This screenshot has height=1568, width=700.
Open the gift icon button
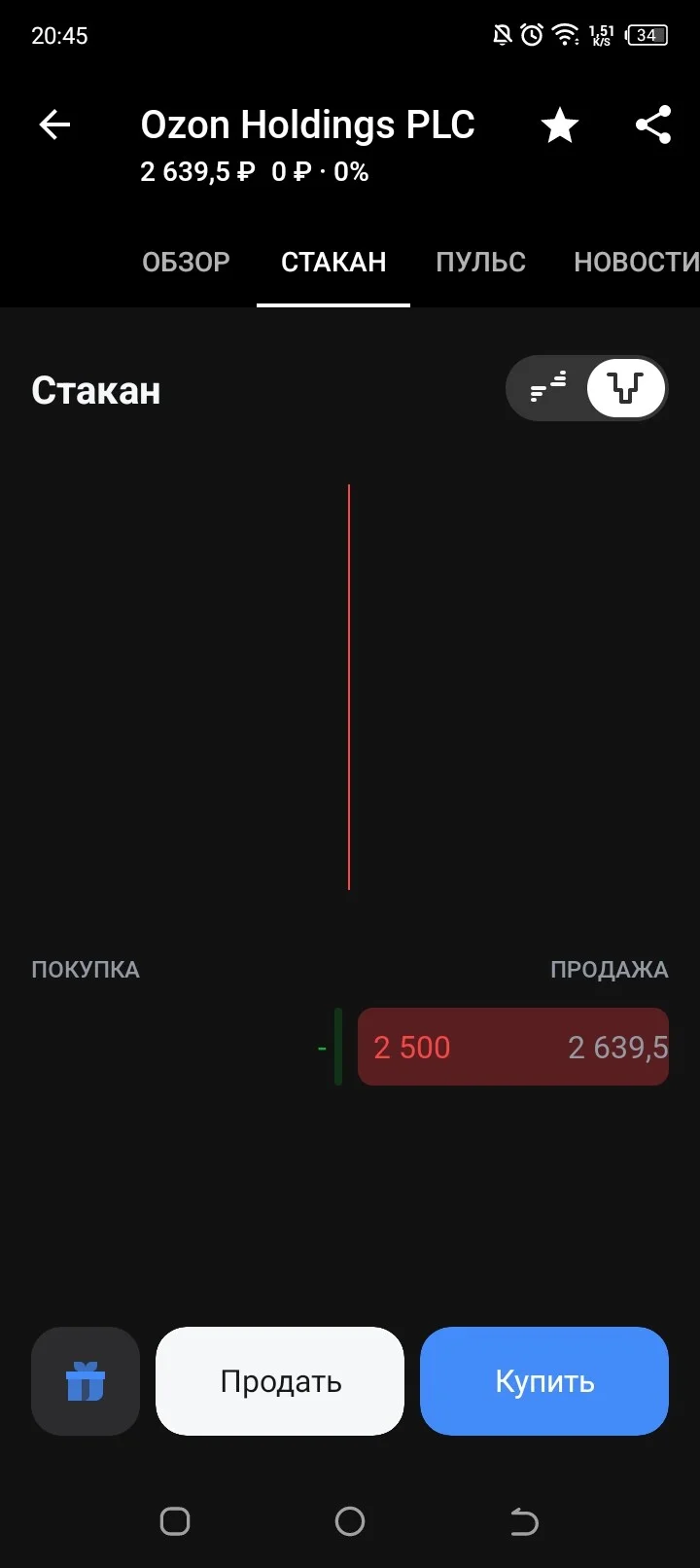(x=86, y=1381)
